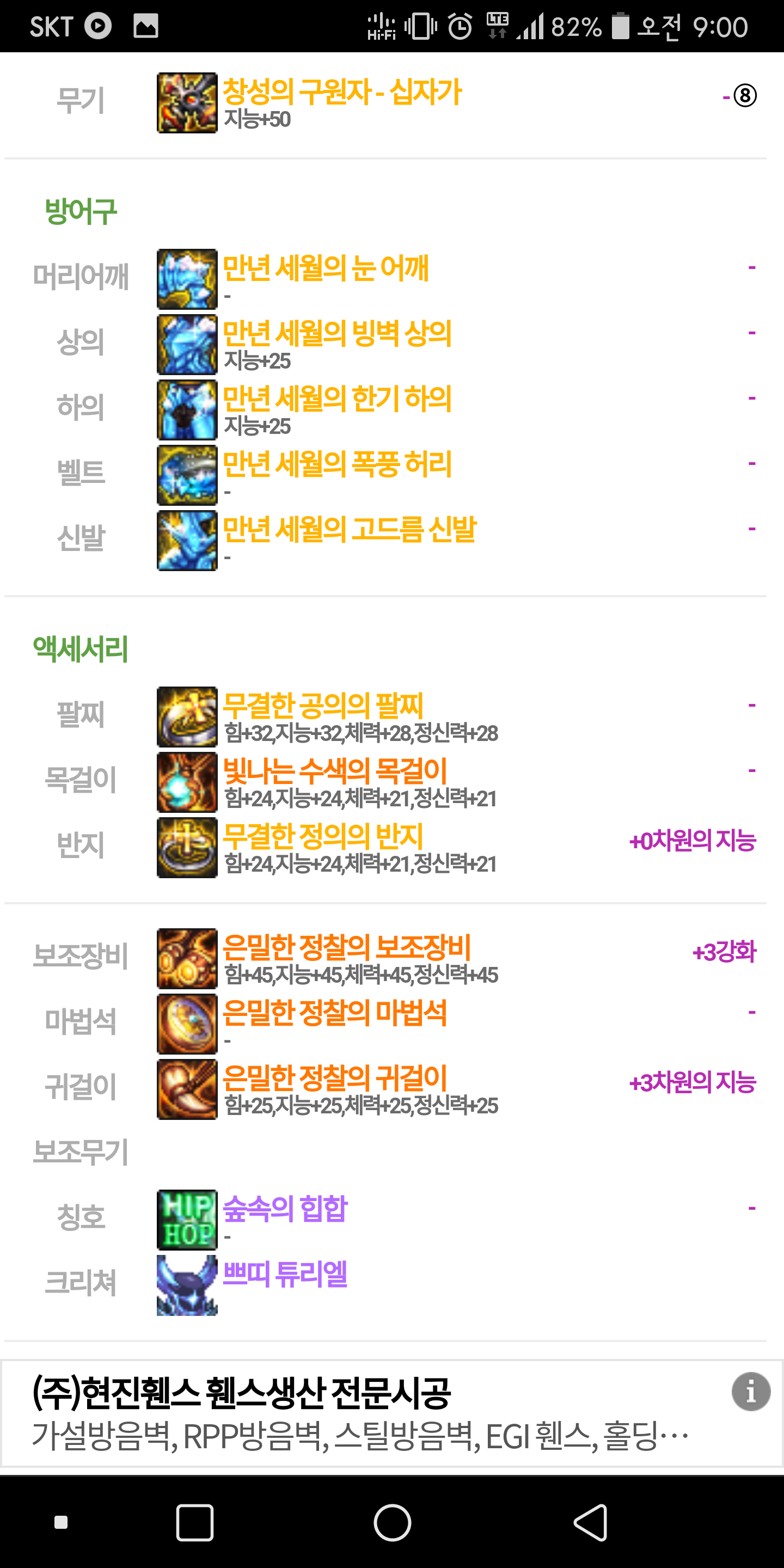
Task: Open the 은밀한 정찰의 보조장비 item
Action: (x=347, y=948)
